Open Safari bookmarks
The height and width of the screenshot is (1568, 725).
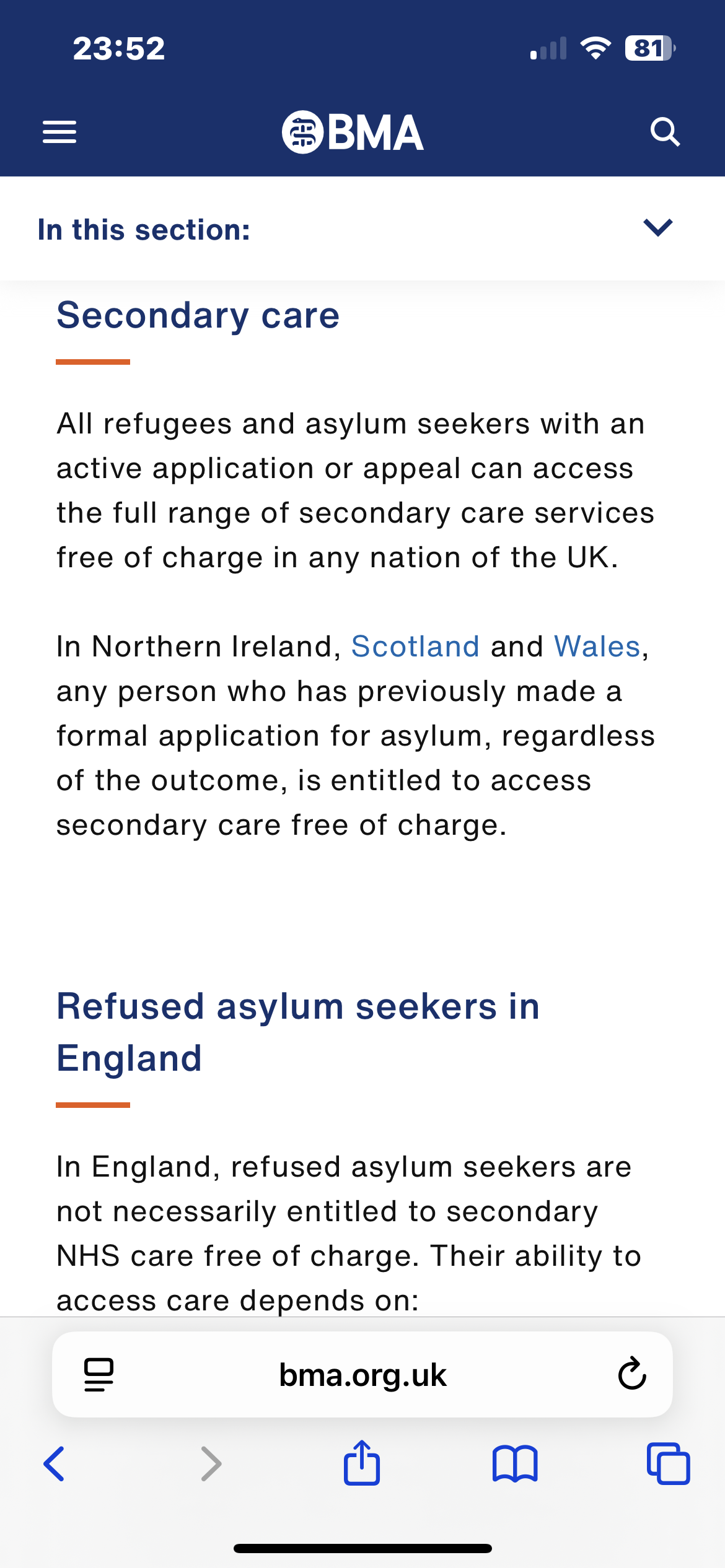point(515,1464)
